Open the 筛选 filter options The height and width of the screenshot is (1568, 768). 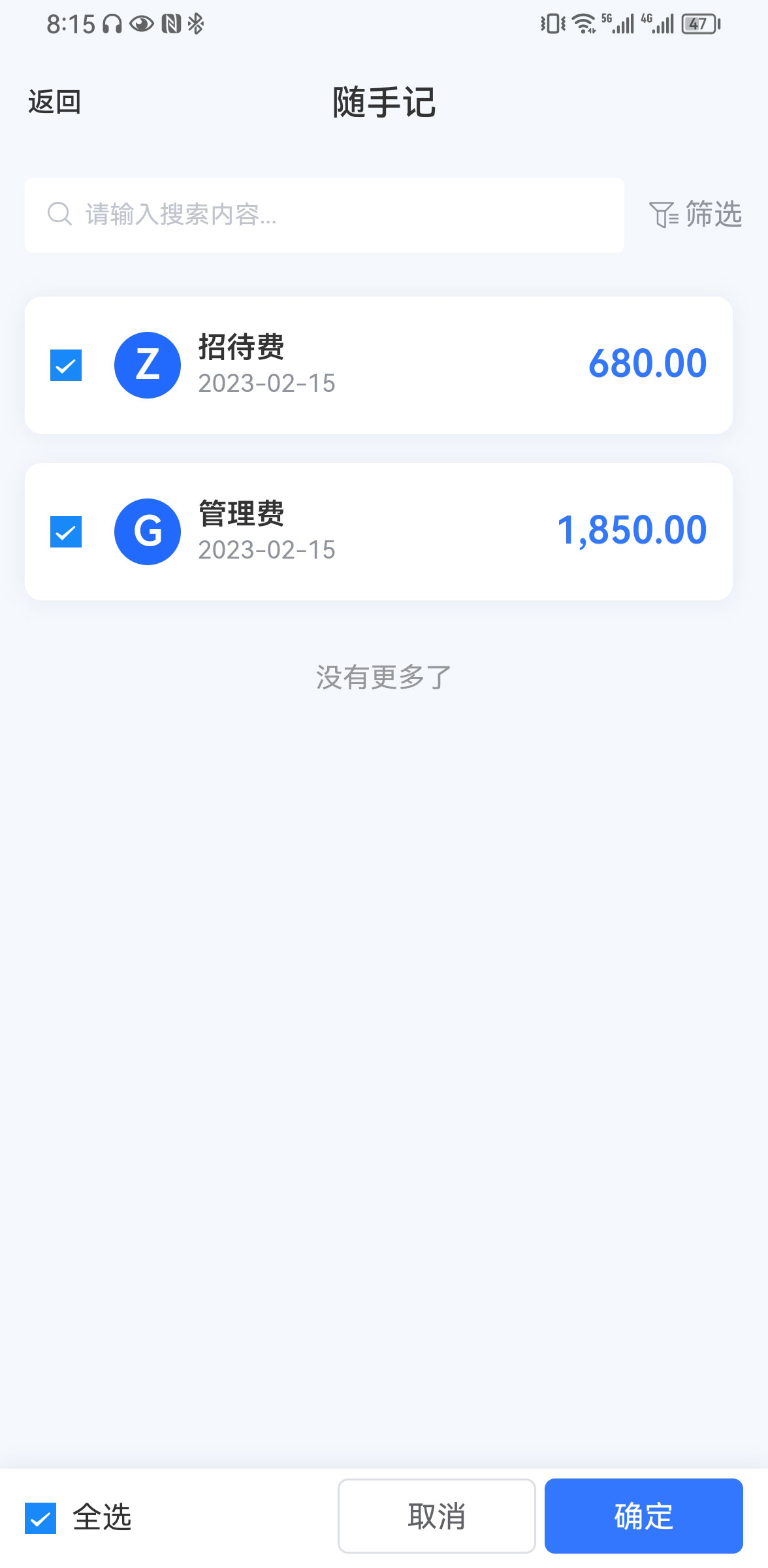point(696,214)
